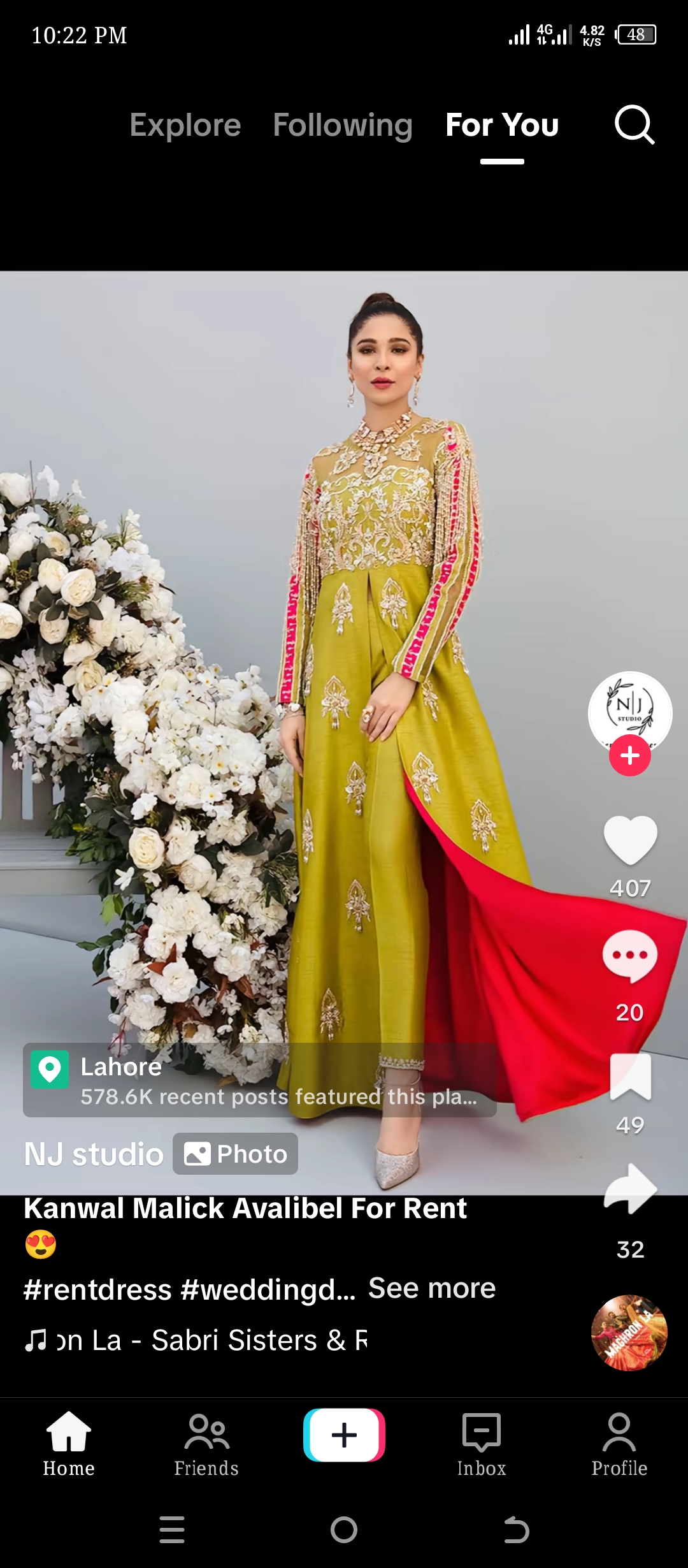Screen dimensions: 688x1568
Task: Select the For You tab
Action: [502, 125]
